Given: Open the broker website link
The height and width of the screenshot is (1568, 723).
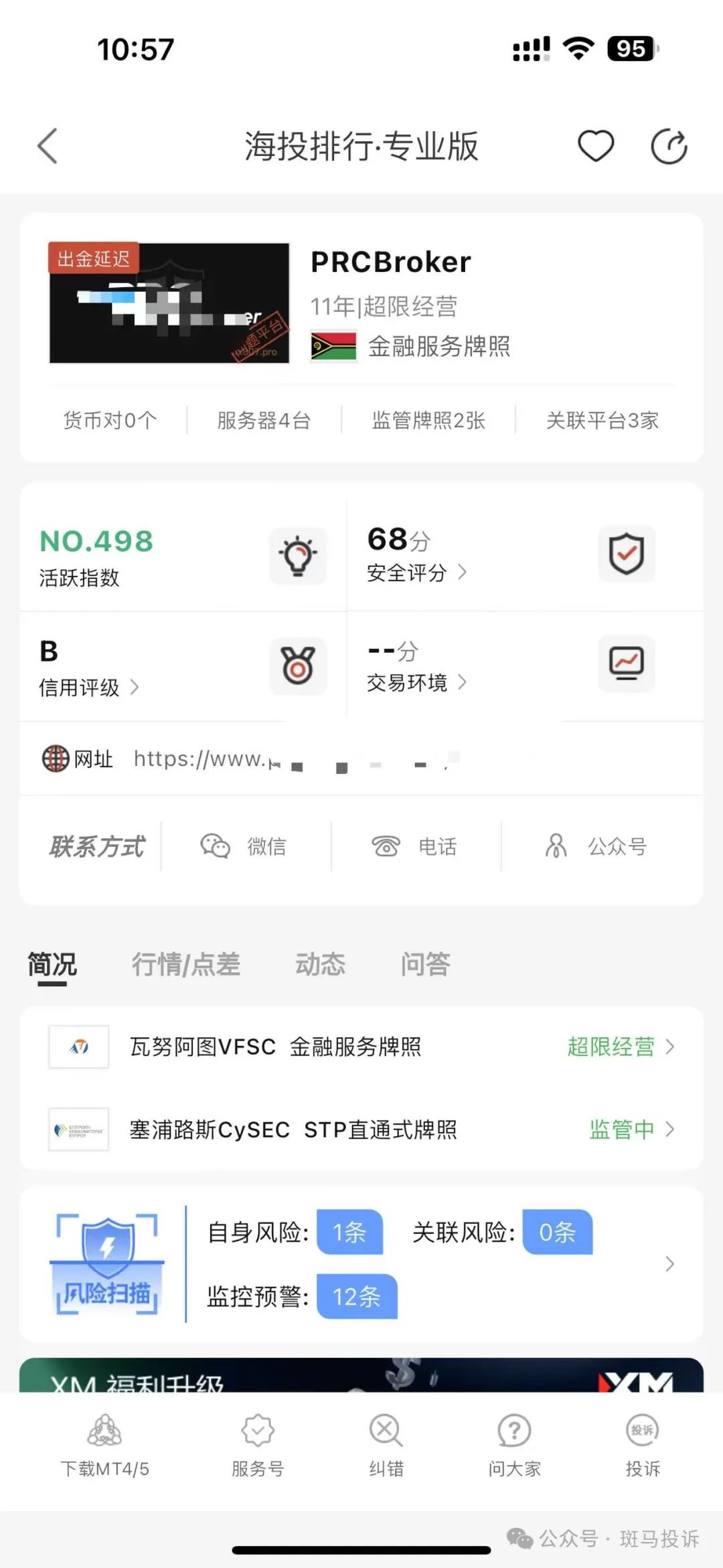Looking at the screenshot, I should click(295, 760).
